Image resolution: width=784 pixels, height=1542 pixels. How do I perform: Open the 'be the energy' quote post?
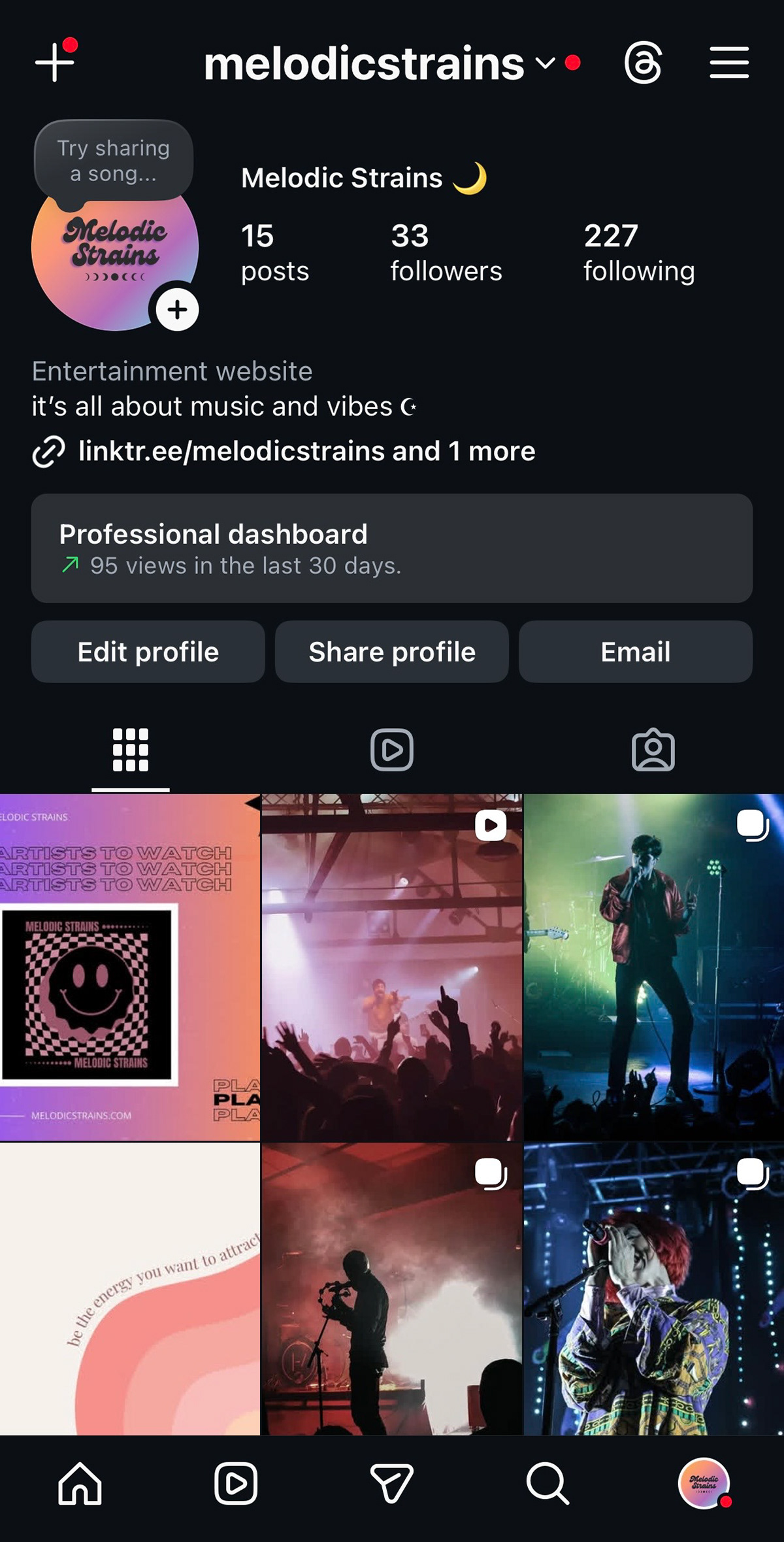tap(129, 1288)
